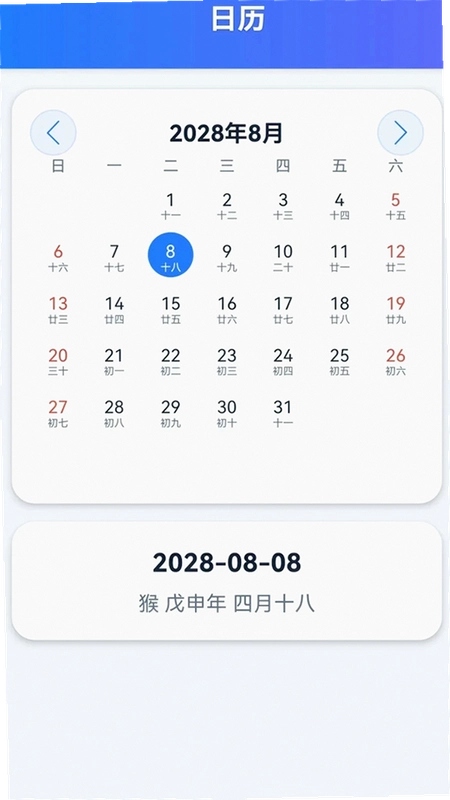Select August 18 in the grid
Screen dimensions: 450x800
[x=340, y=310]
